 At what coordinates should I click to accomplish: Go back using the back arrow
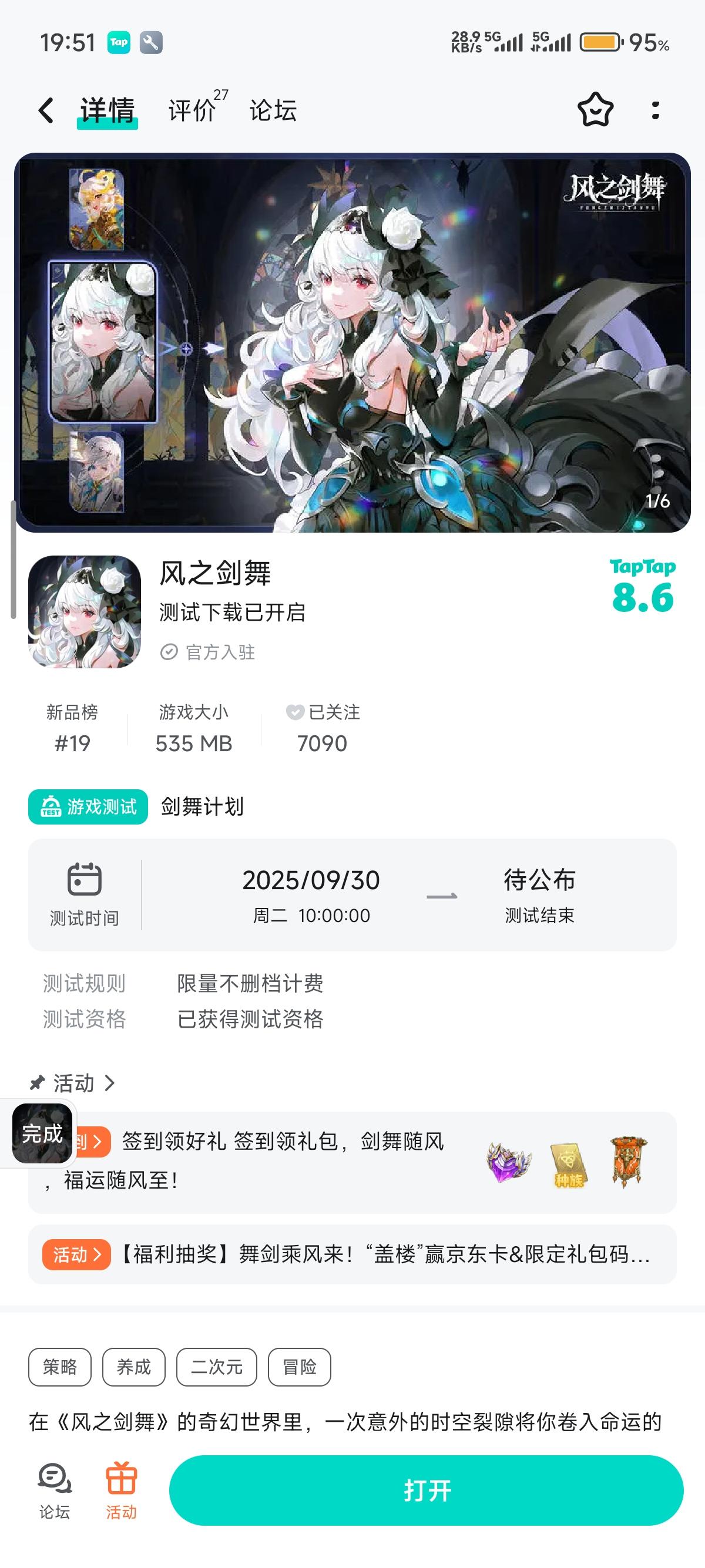(x=46, y=111)
